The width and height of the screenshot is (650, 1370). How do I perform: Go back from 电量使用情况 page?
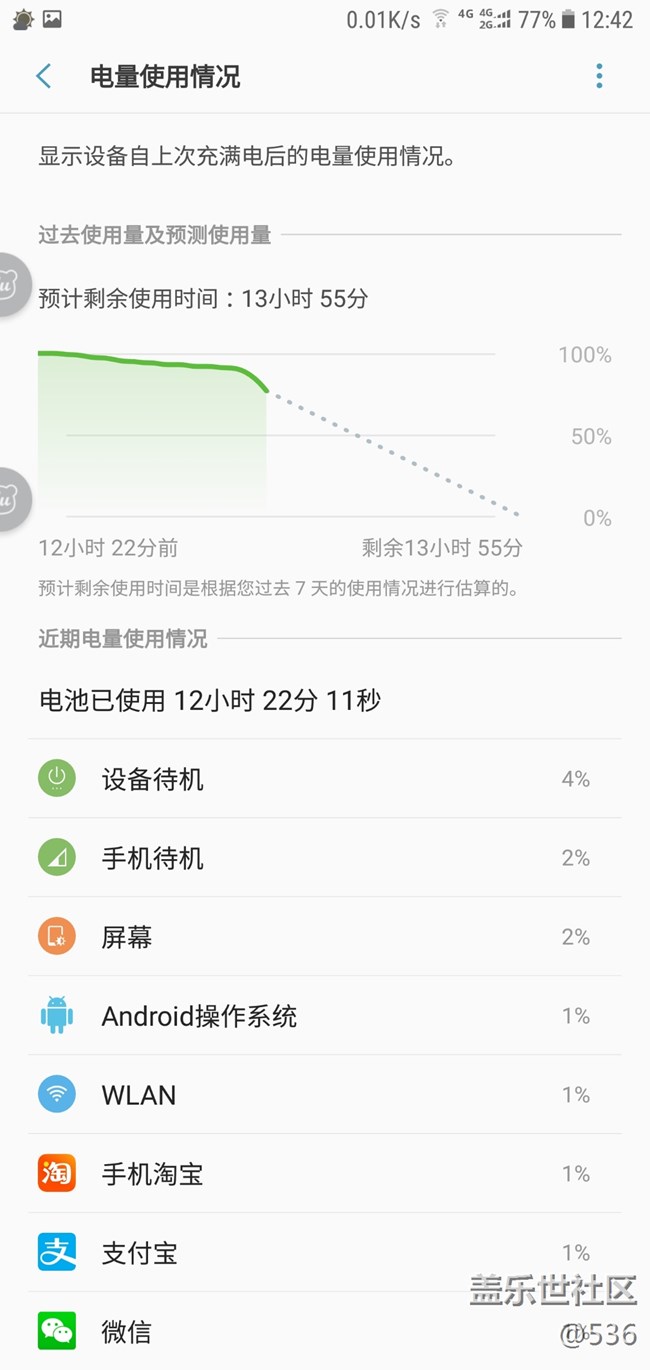pos(43,76)
